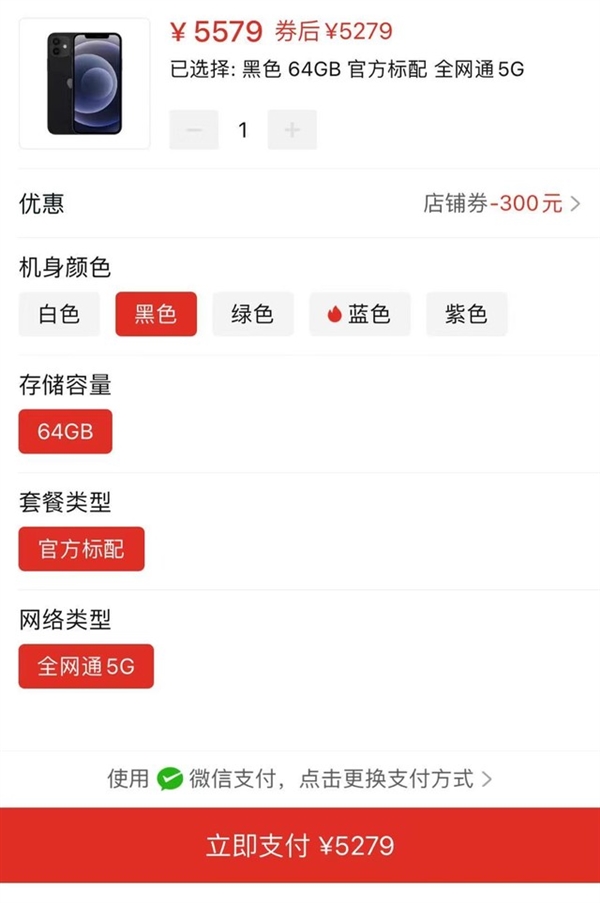Select the popular 蓝色 color

tap(358, 314)
